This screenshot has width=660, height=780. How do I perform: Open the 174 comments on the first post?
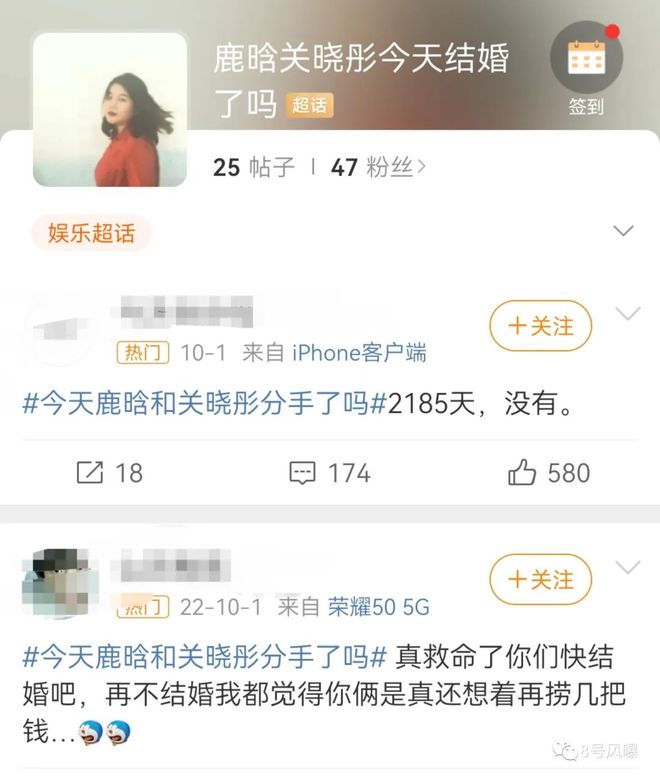[x=329, y=472]
